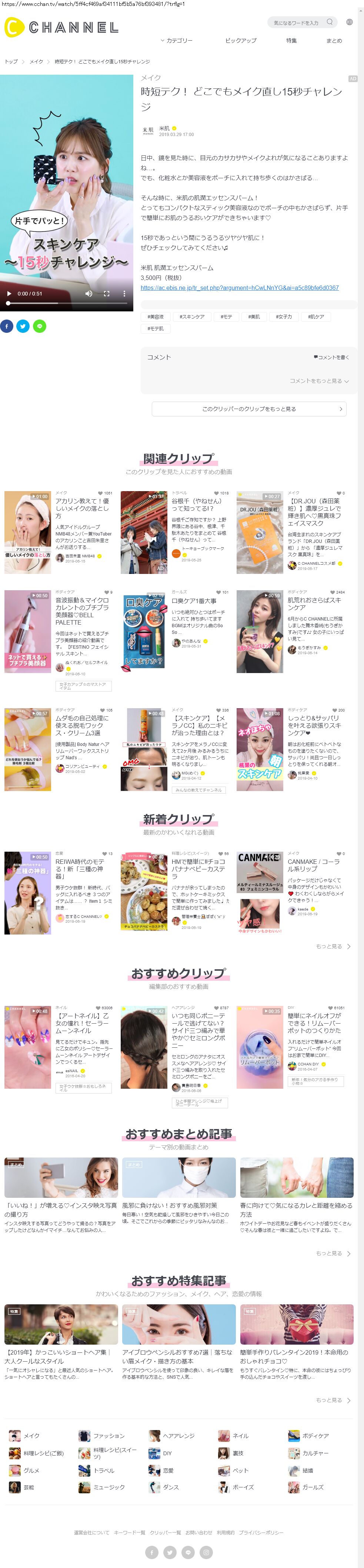Open the 特集 navigation item
364x1568 pixels.
tap(291, 41)
